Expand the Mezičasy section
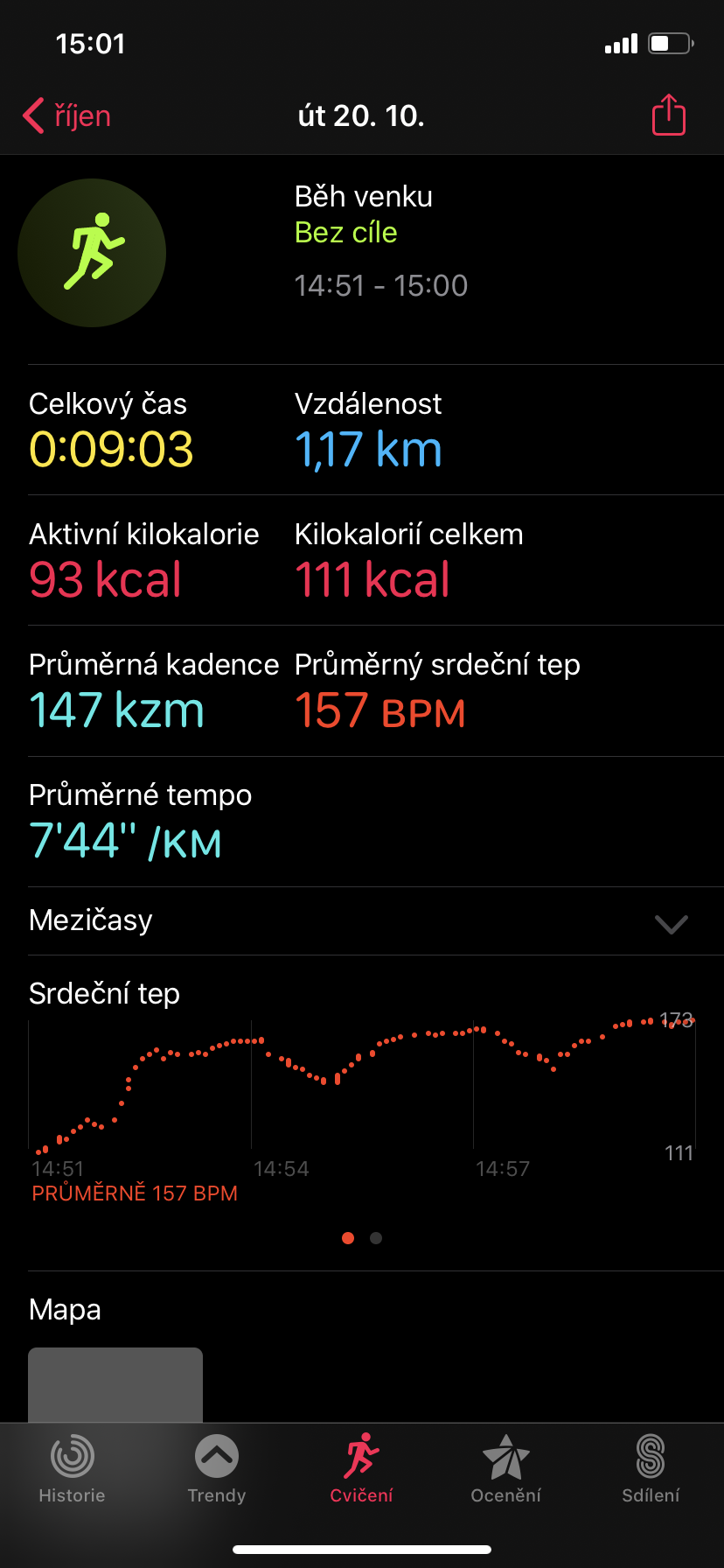Screen dimensions: 724x1568 tap(362, 920)
